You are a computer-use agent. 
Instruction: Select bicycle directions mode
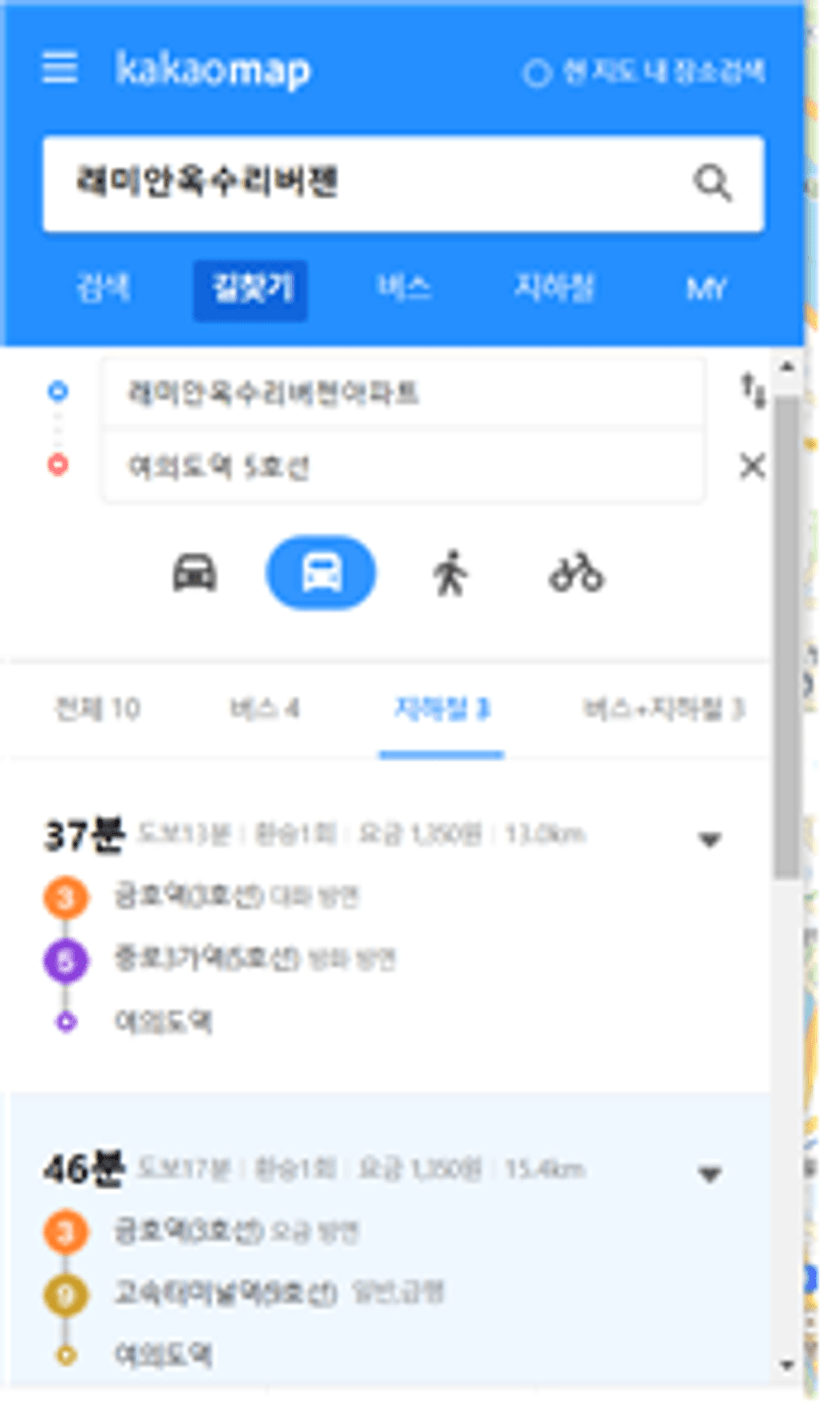tap(577, 574)
